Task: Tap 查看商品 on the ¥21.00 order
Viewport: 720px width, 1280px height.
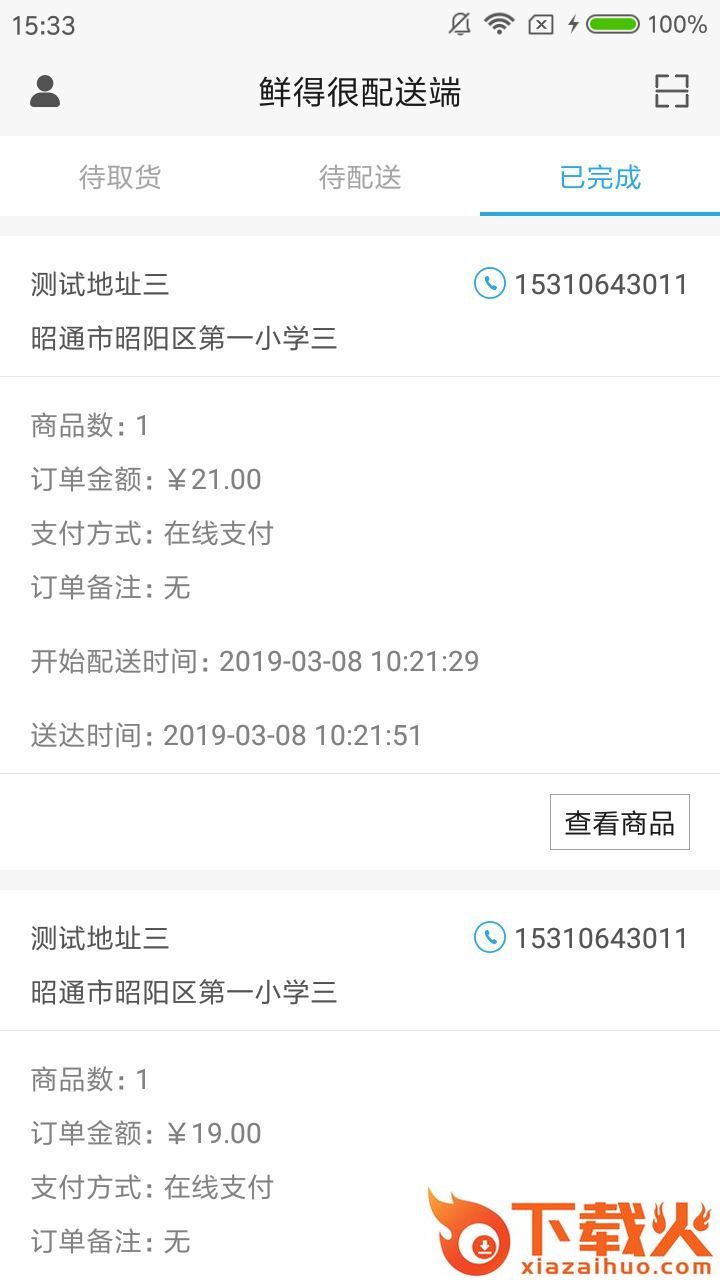Action: pyautogui.click(x=619, y=822)
